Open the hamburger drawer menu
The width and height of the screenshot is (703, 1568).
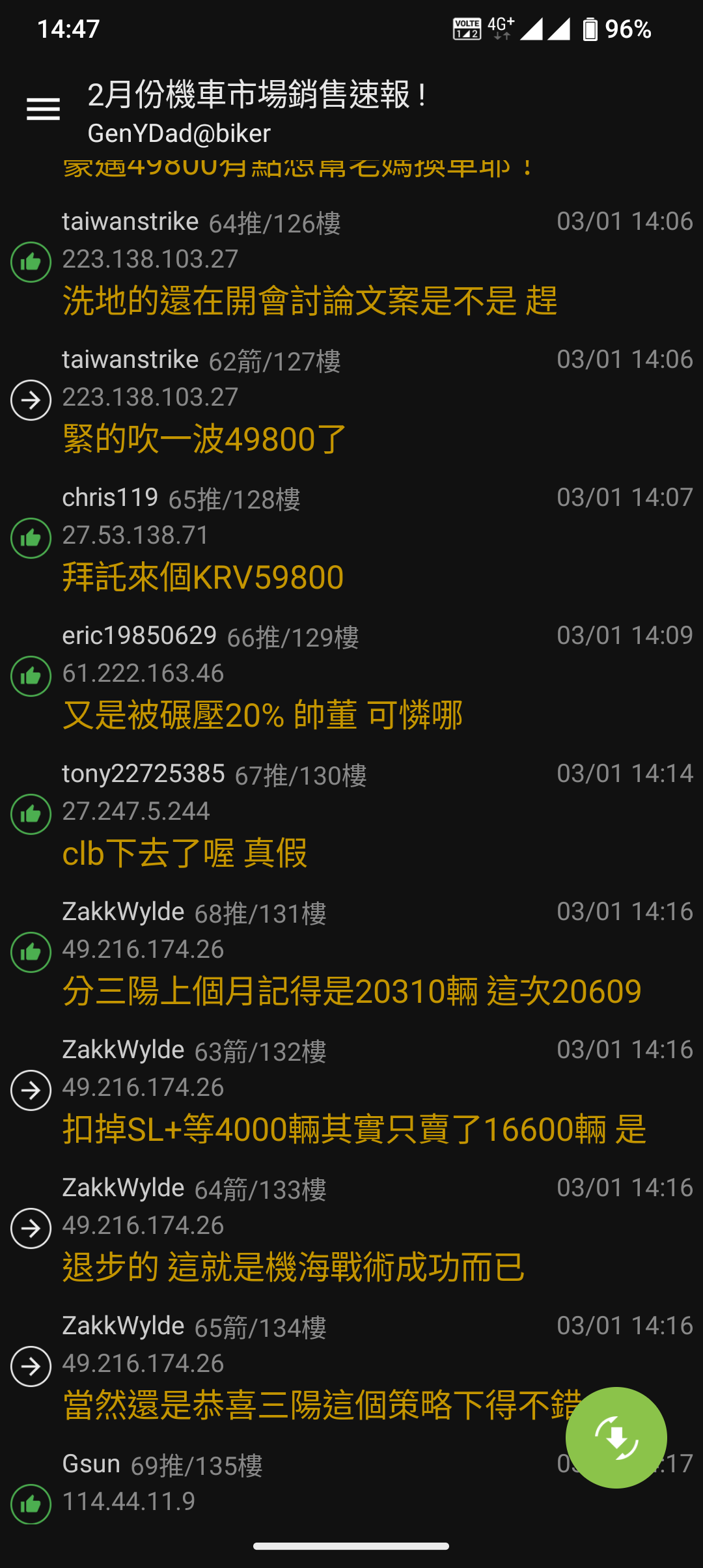pos(43,109)
